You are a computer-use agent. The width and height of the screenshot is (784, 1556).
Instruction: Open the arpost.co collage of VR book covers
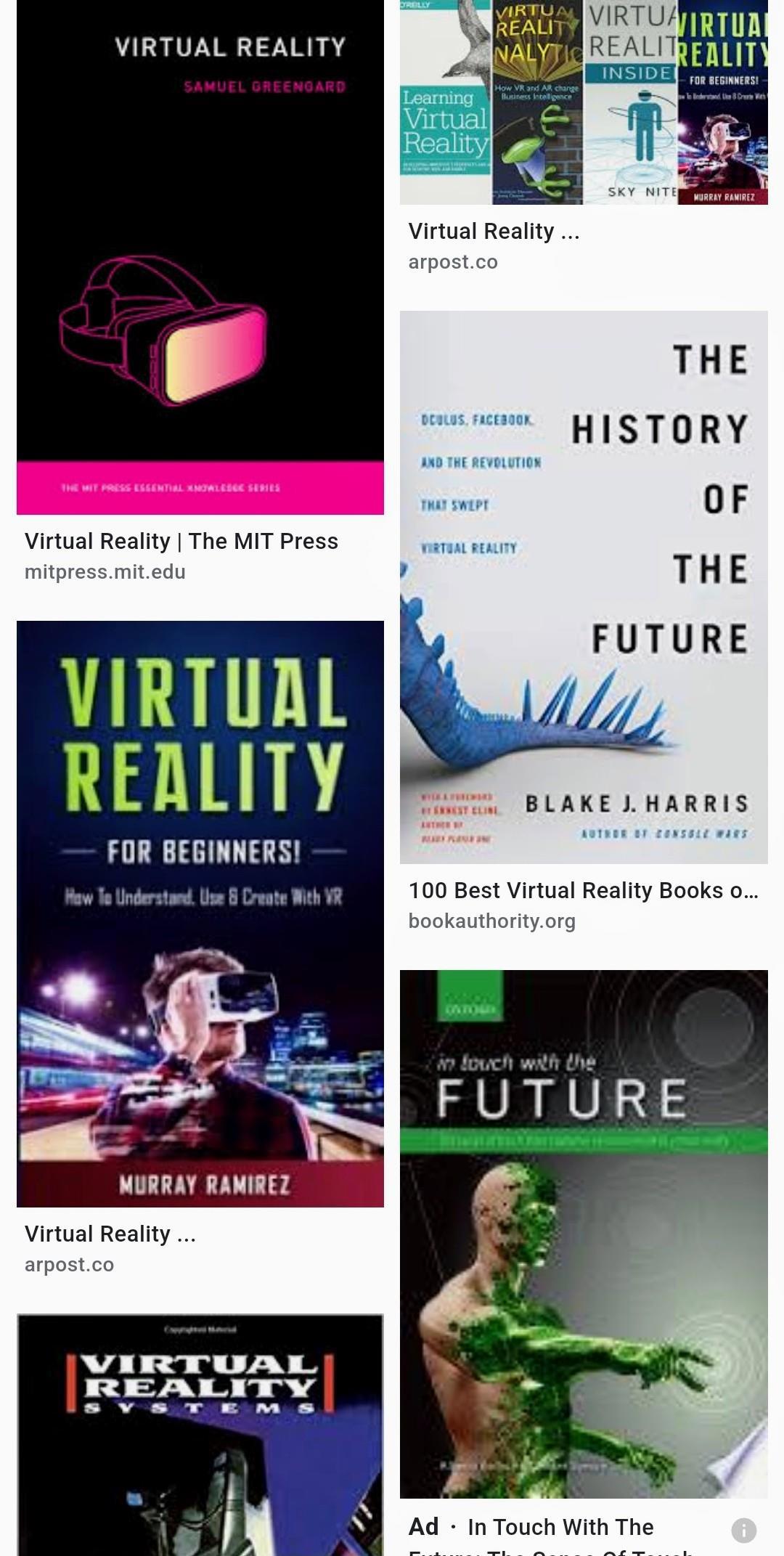coord(584,102)
